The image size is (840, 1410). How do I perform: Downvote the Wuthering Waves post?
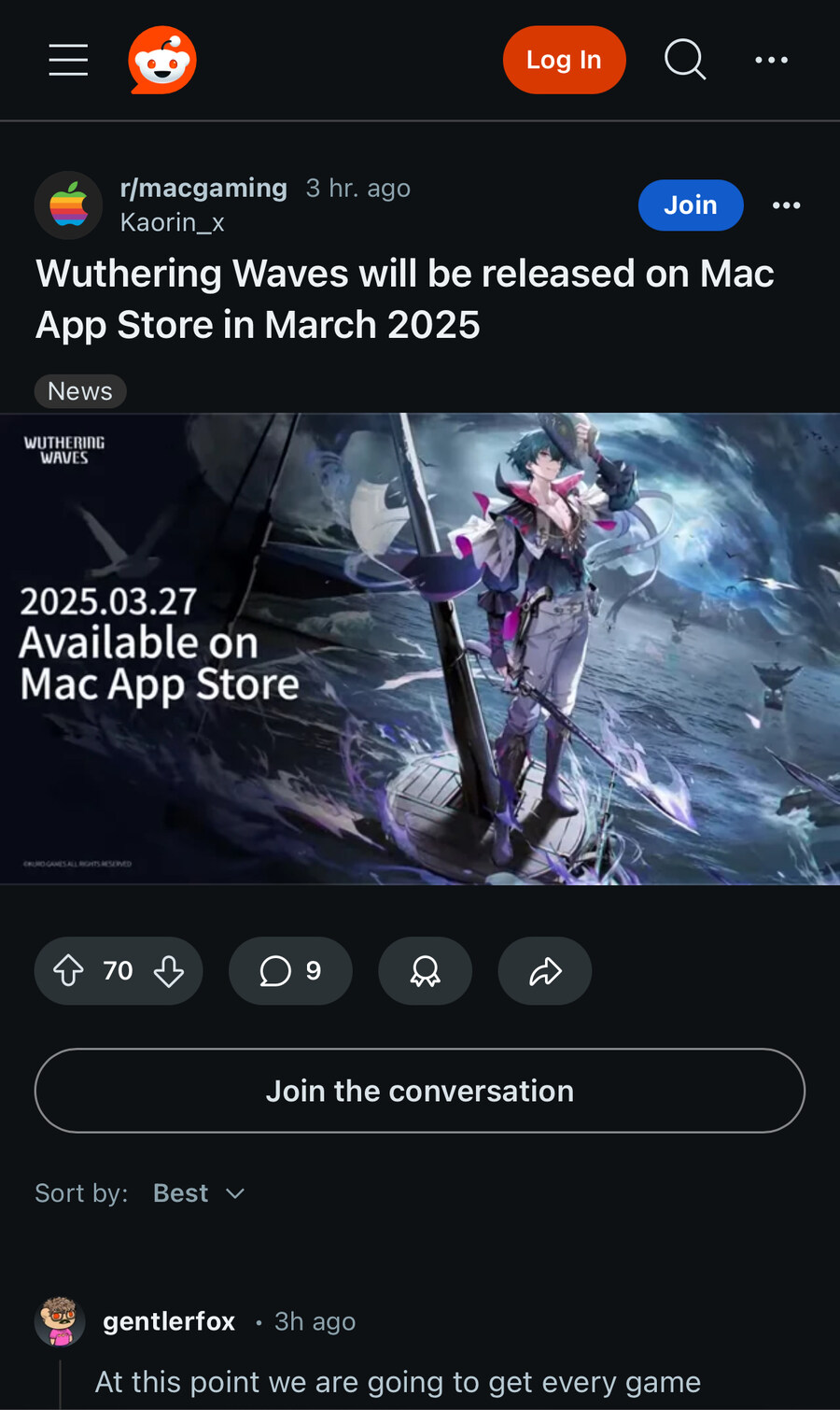click(x=169, y=970)
